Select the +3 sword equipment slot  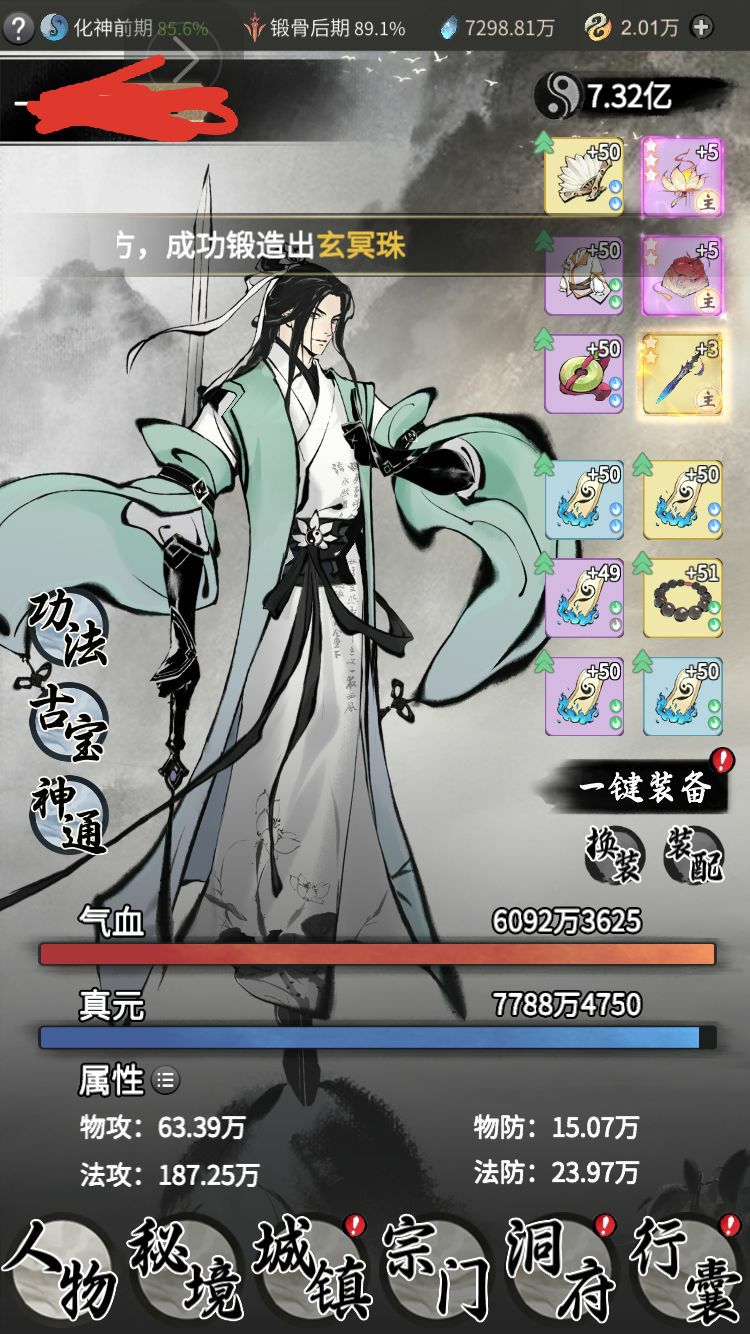point(681,374)
